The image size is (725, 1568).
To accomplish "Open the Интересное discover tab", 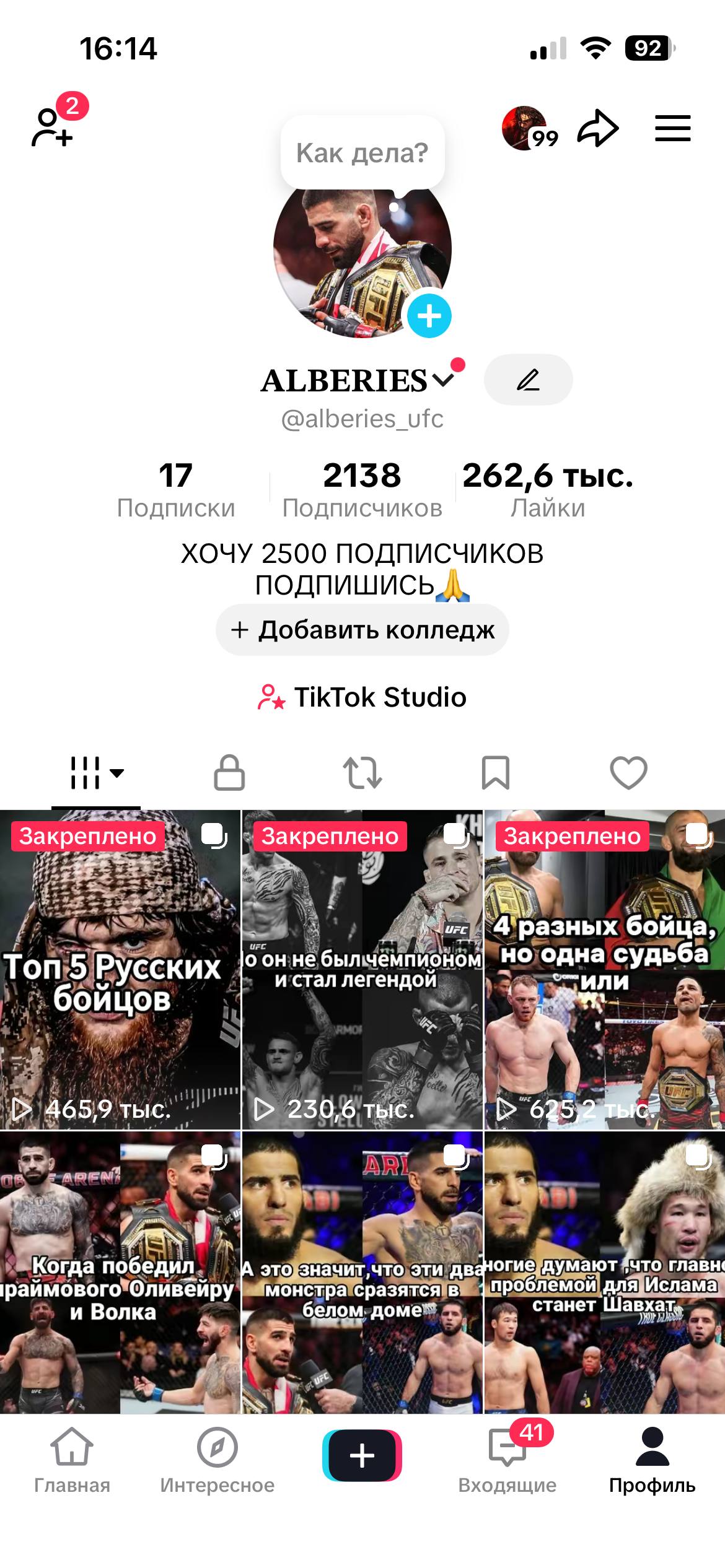I will pos(217,1460).
